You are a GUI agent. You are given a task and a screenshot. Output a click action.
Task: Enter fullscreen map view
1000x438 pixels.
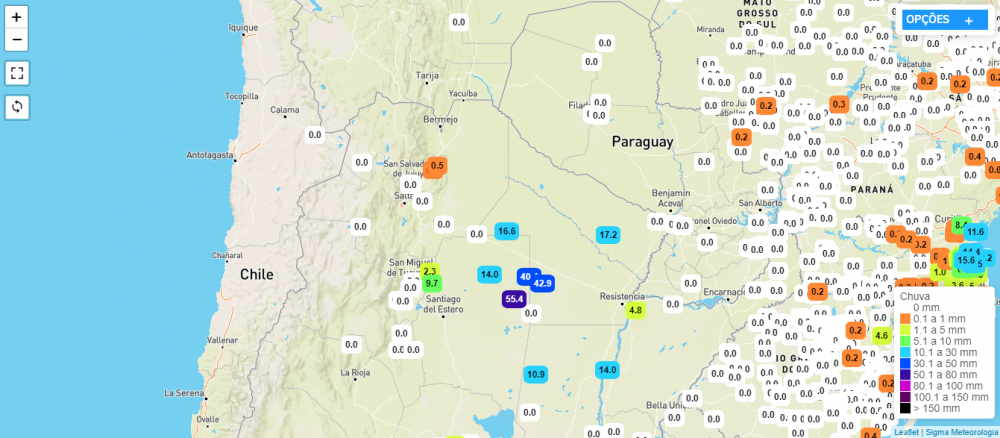(17, 73)
